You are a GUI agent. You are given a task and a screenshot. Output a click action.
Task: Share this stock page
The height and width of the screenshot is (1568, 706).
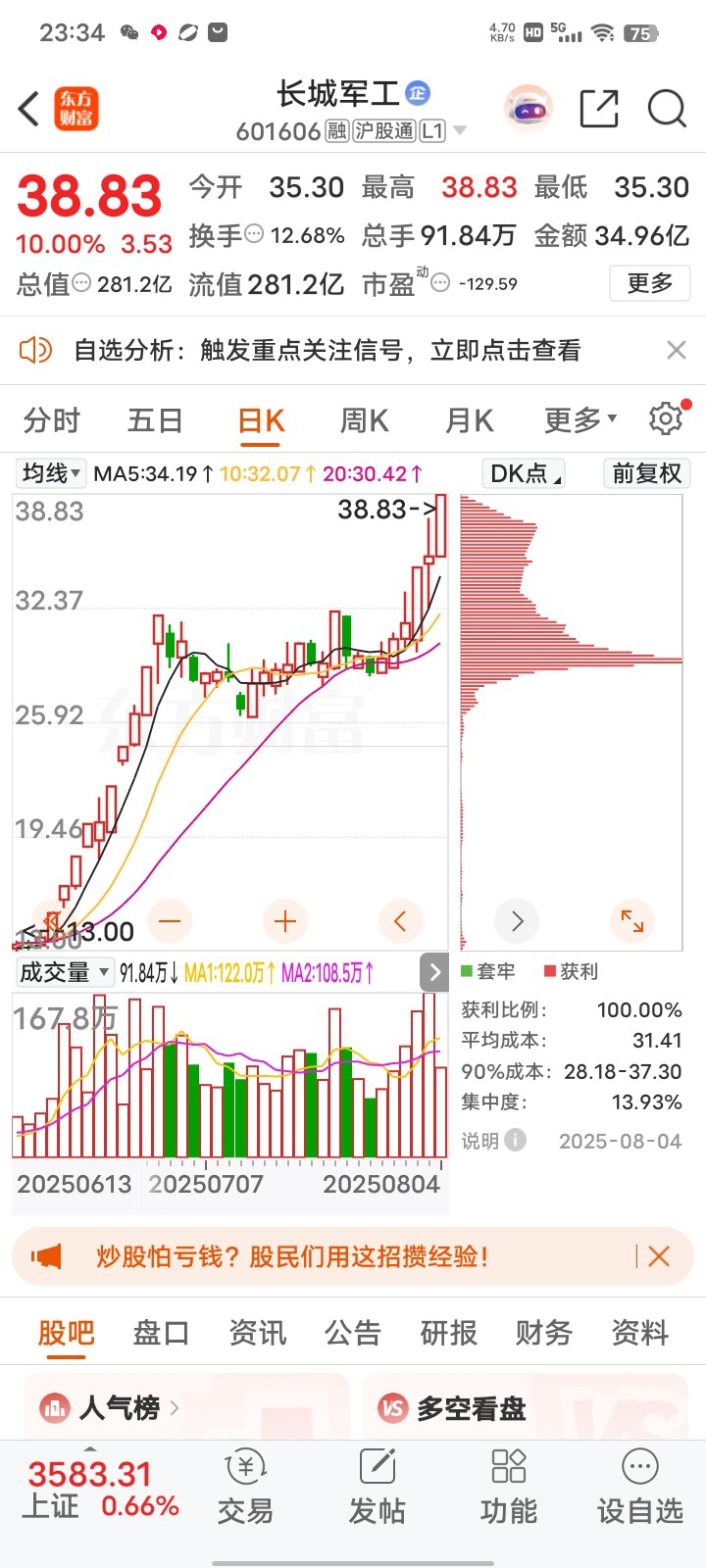pyautogui.click(x=598, y=109)
